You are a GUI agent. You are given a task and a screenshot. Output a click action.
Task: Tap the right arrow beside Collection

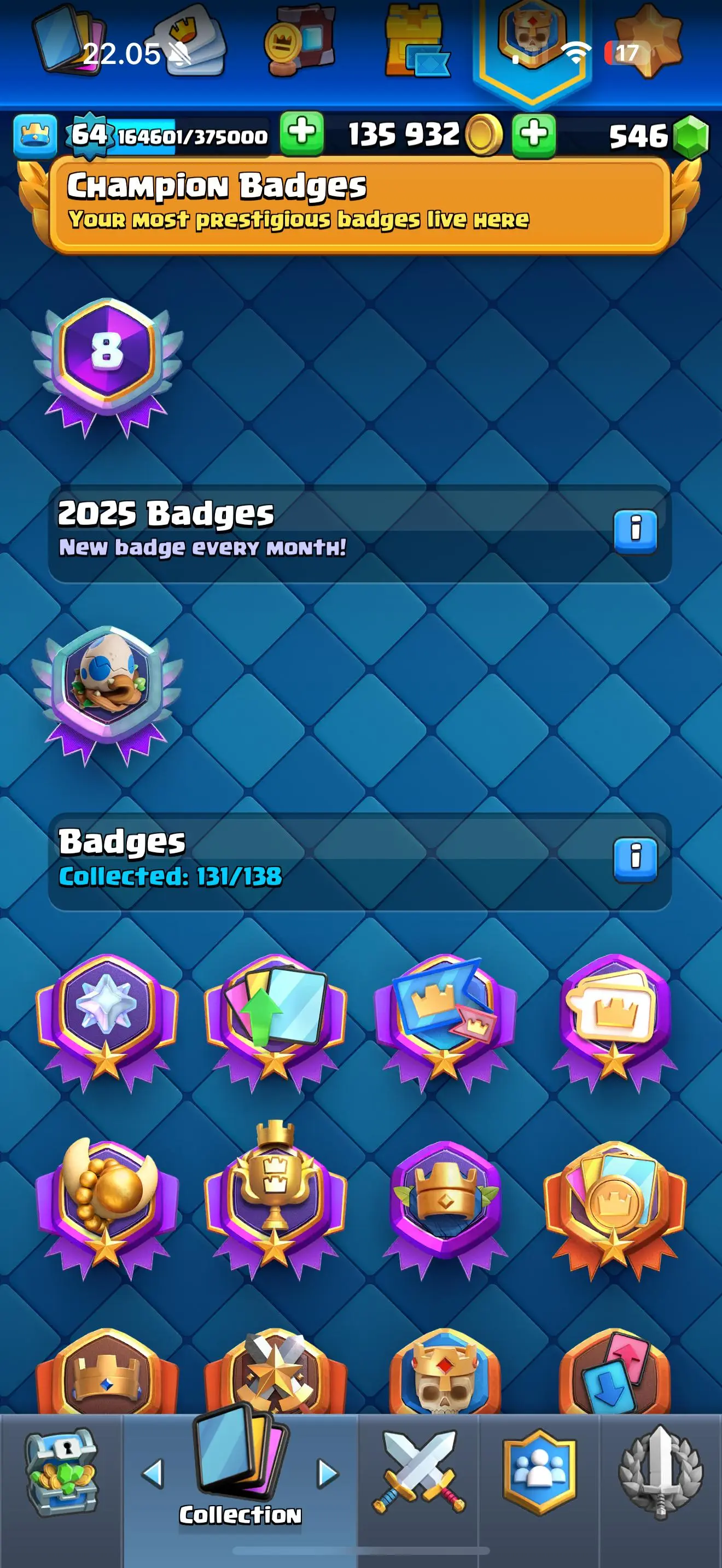(328, 1473)
